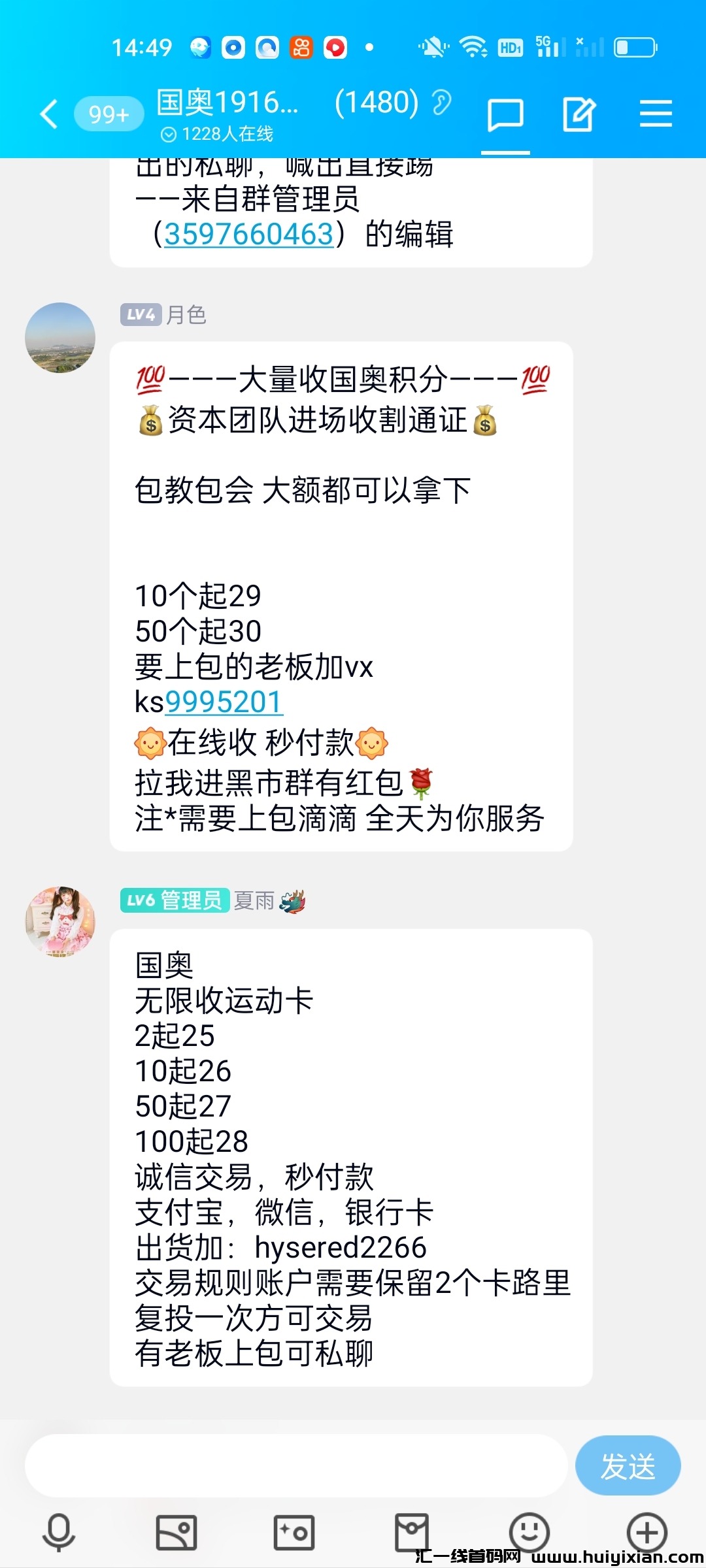Open the photo gallery picker
706x1568 pixels.
tap(176, 1531)
